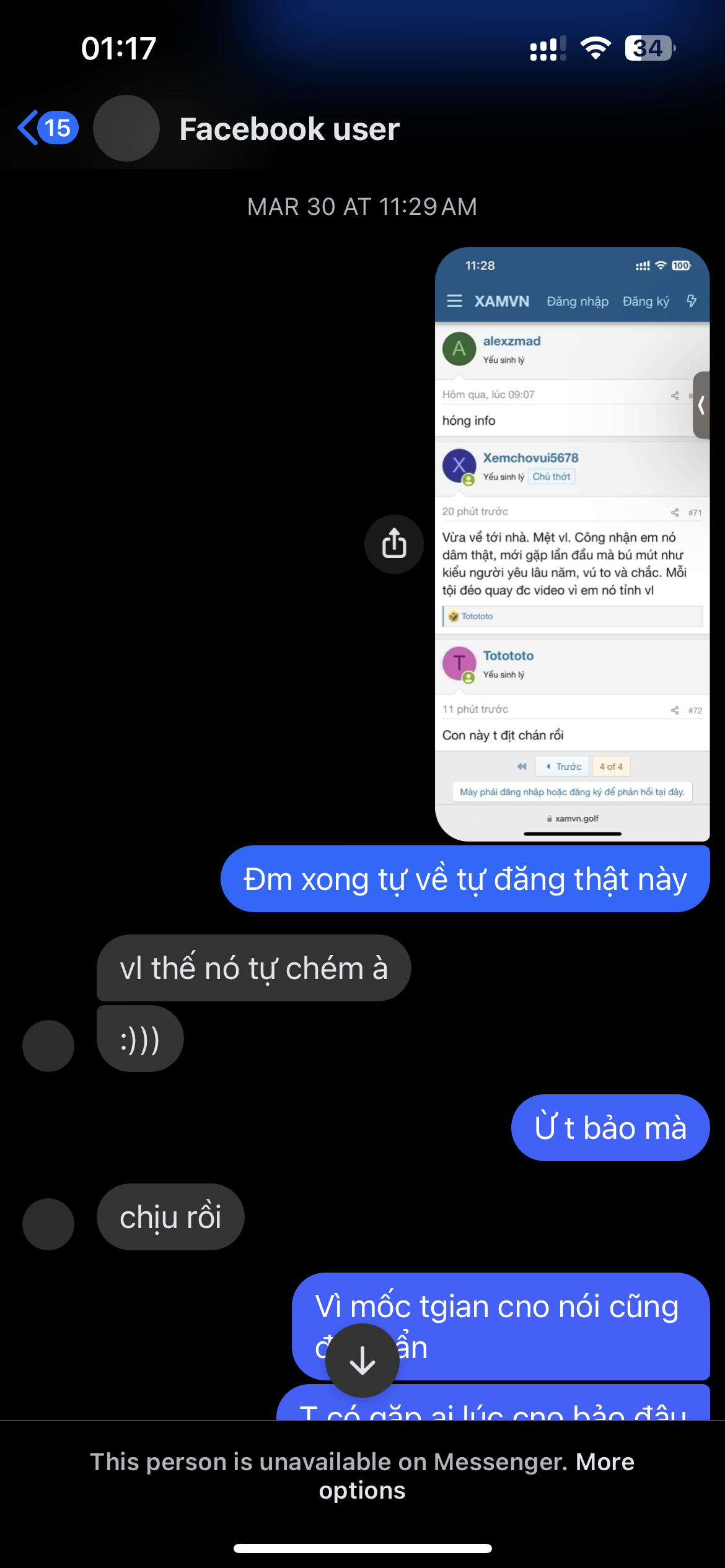Go back to the chat list
This screenshot has height=1568, width=725.
click(48, 128)
